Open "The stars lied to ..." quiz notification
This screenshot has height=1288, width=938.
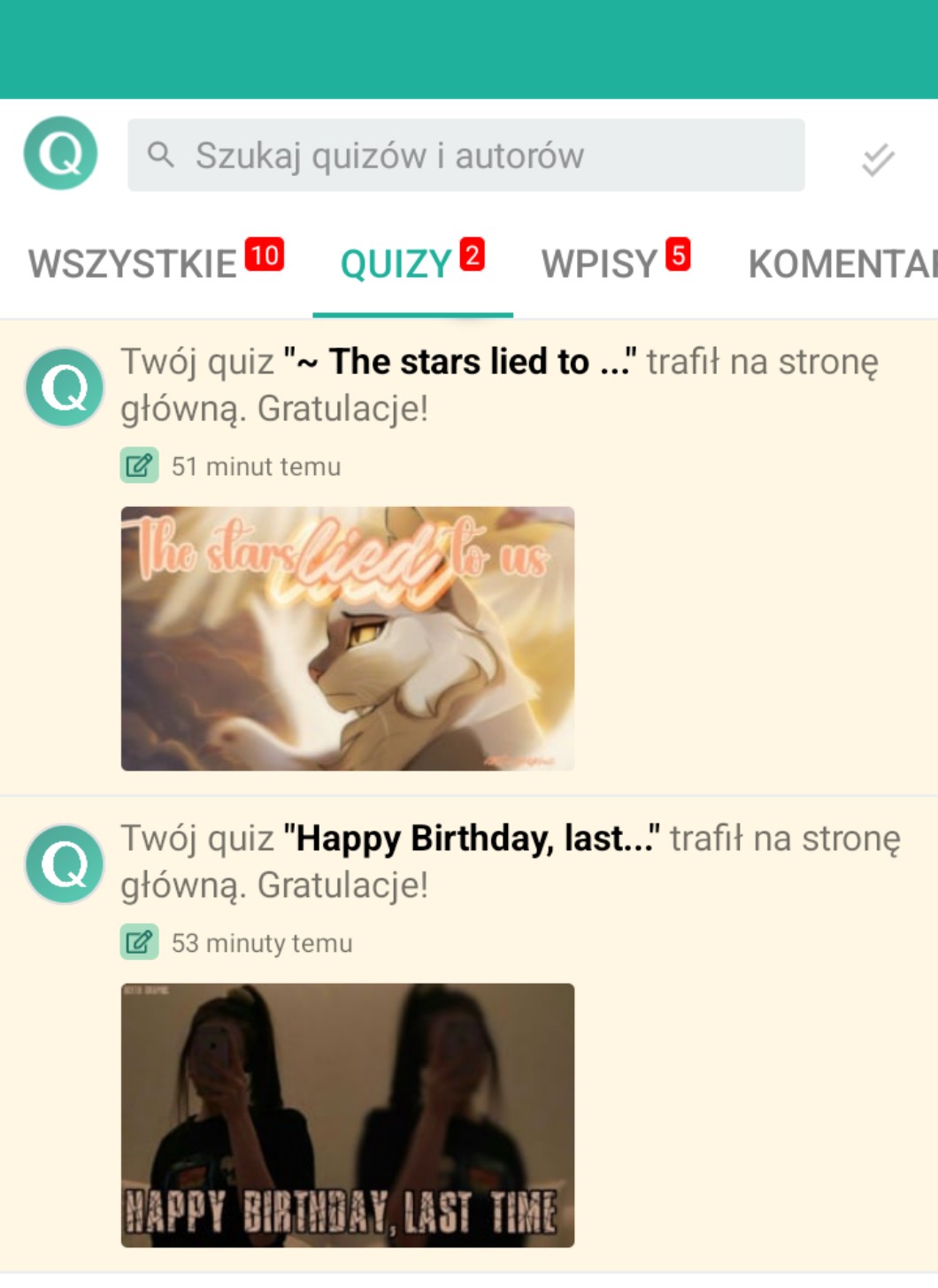[x=499, y=384]
